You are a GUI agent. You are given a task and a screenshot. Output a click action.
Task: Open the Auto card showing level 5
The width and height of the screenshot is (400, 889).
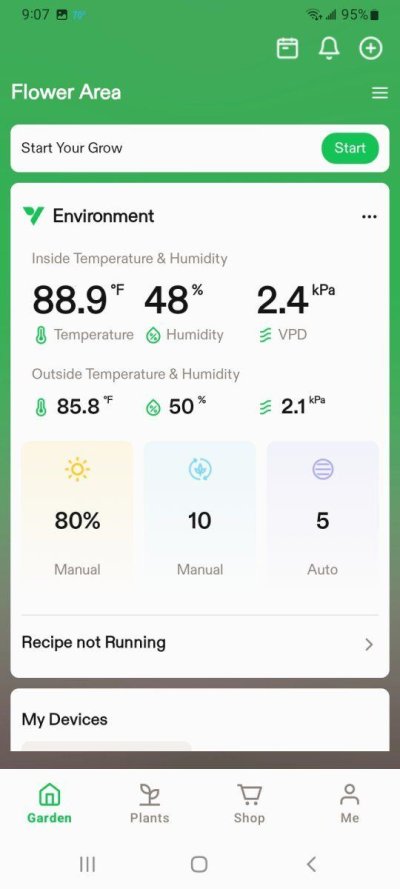[322, 513]
